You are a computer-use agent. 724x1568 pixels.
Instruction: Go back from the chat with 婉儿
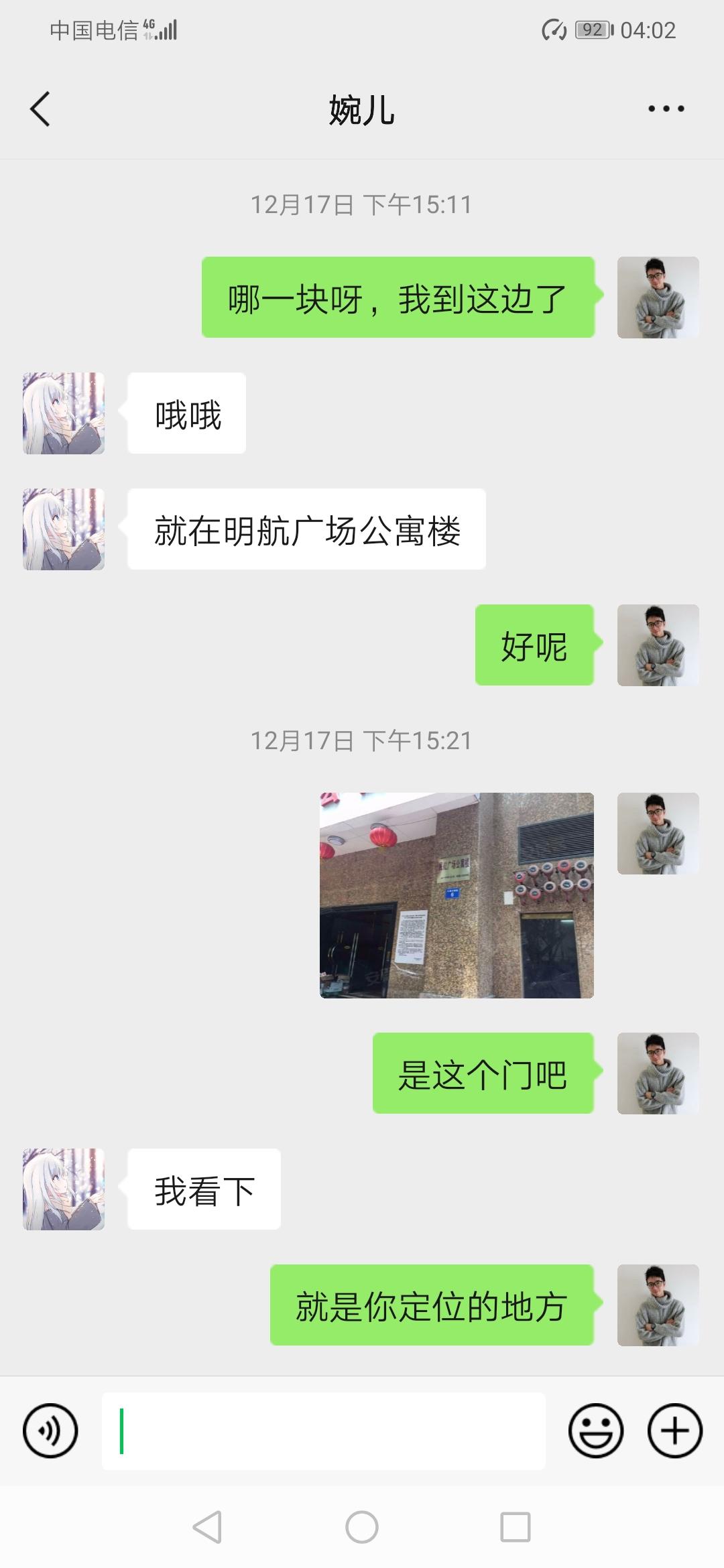click(40, 109)
